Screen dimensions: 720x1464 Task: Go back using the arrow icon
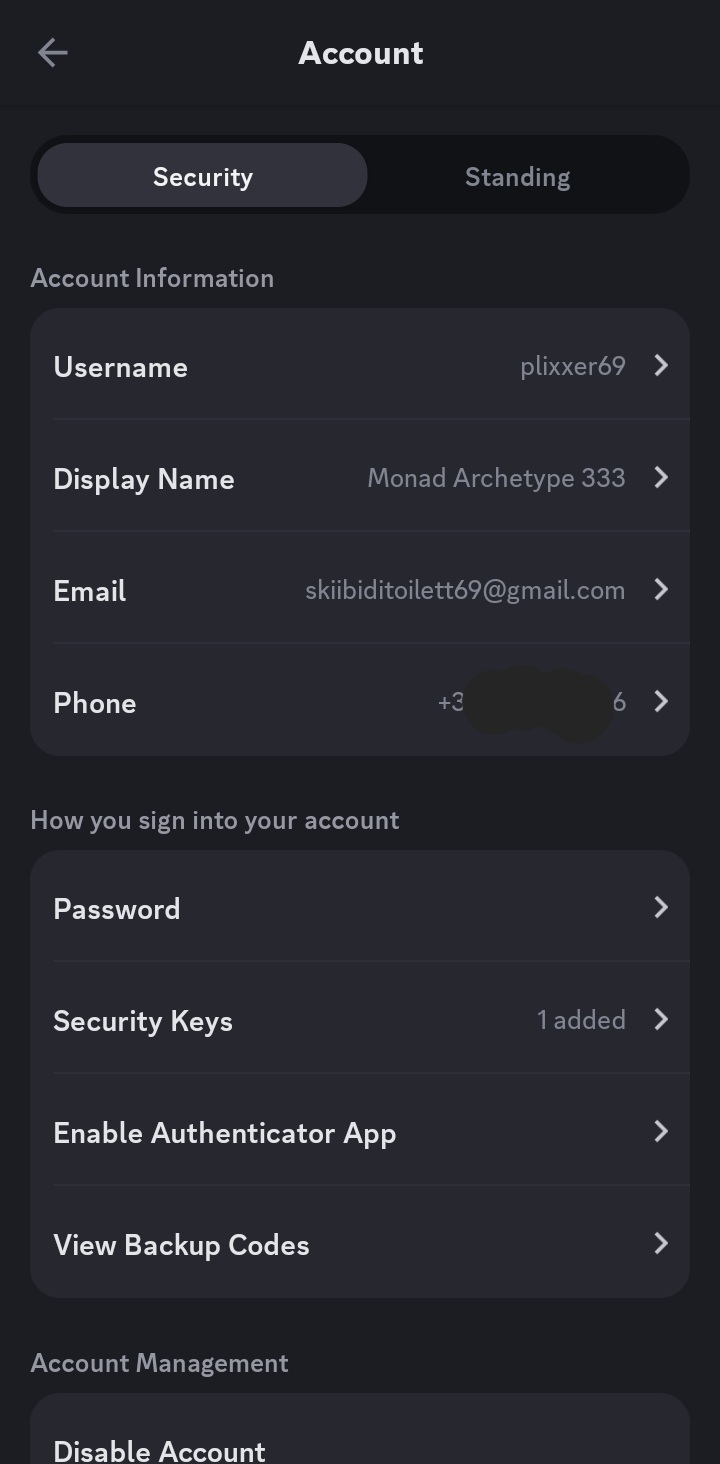52,53
